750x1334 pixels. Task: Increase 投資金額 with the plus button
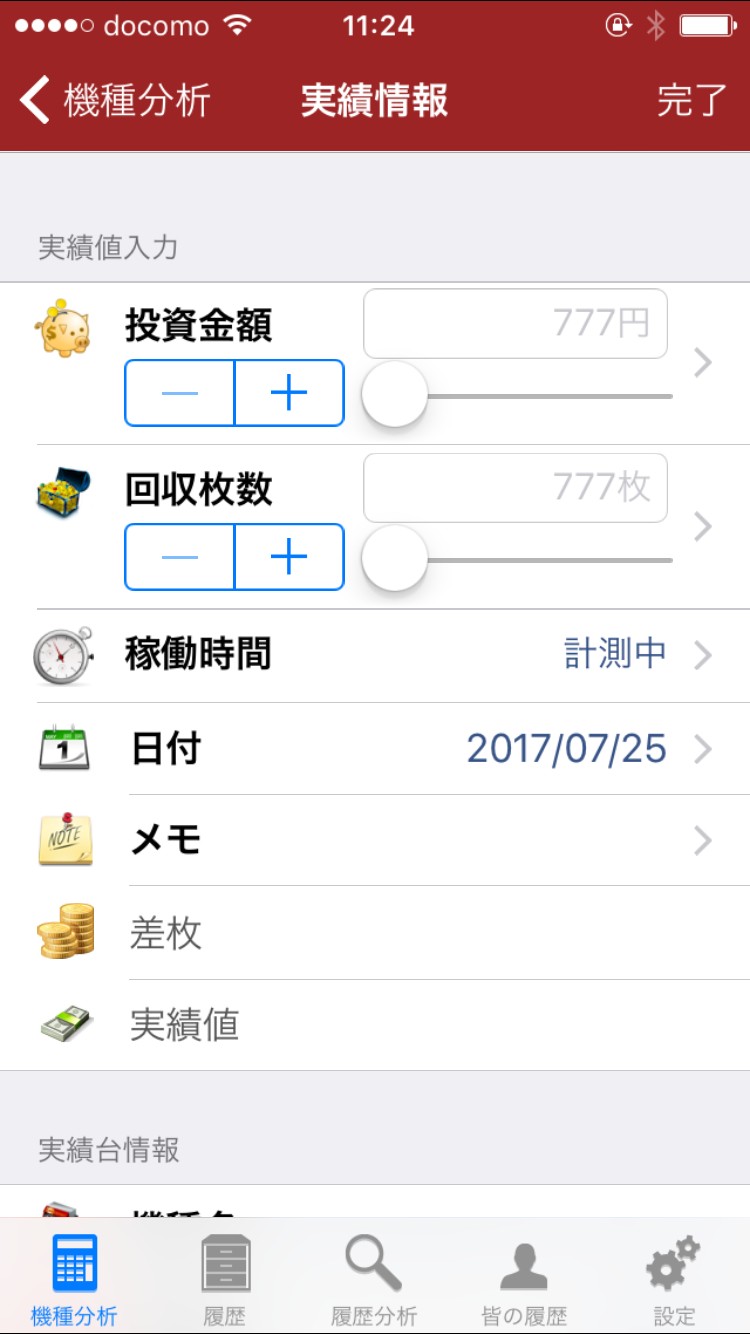pos(289,393)
